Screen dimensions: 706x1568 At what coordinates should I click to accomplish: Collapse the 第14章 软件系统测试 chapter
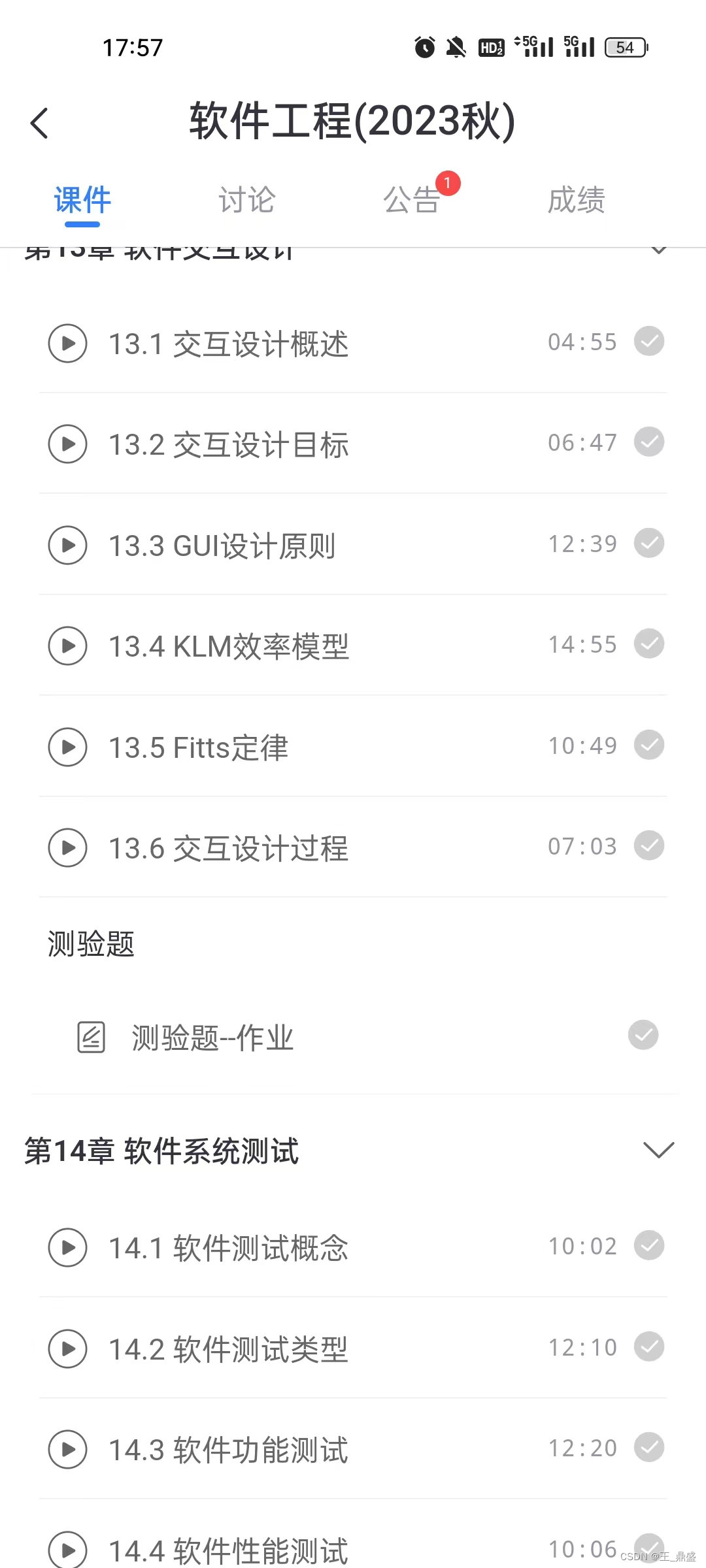tap(658, 1150)
